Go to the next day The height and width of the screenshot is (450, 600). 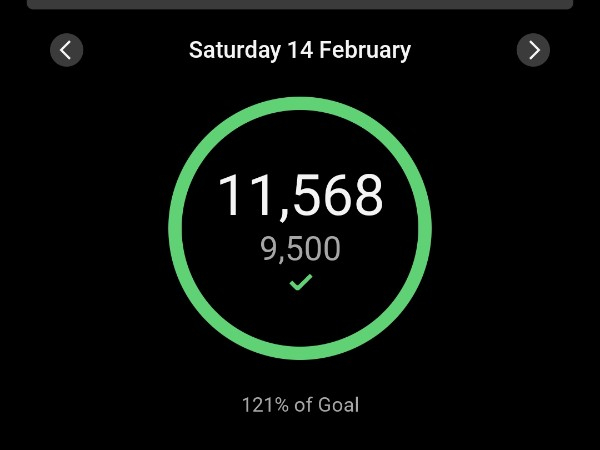pos(533,50)
